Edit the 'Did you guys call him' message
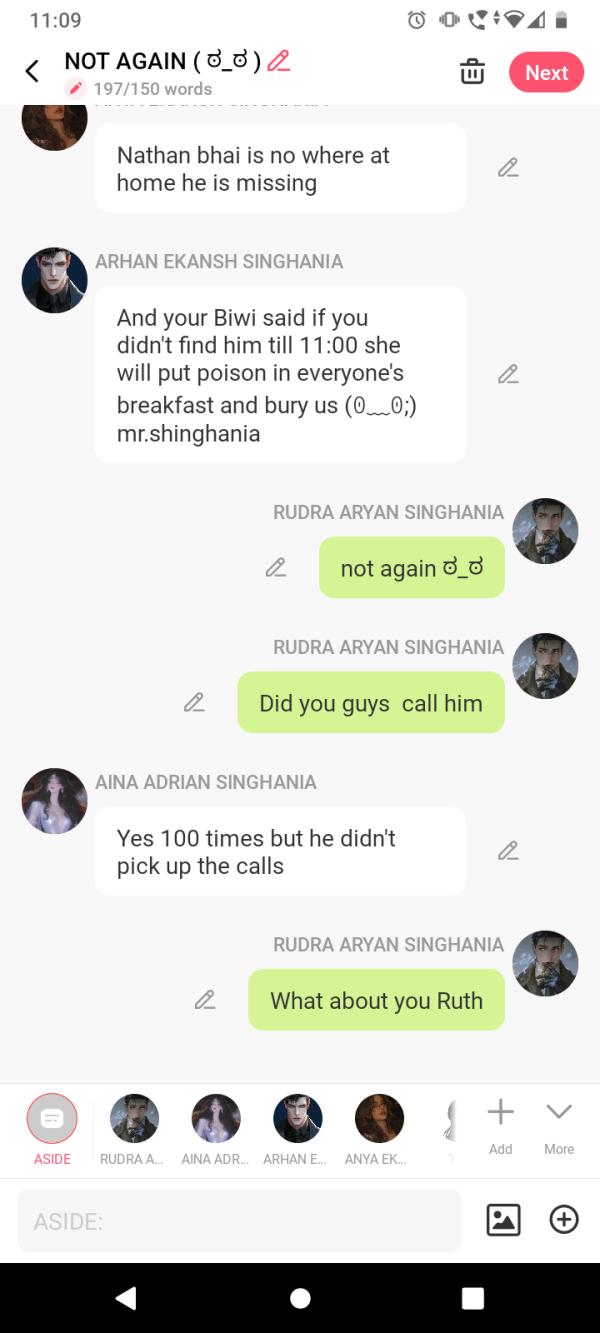 (x=195, y=702)
